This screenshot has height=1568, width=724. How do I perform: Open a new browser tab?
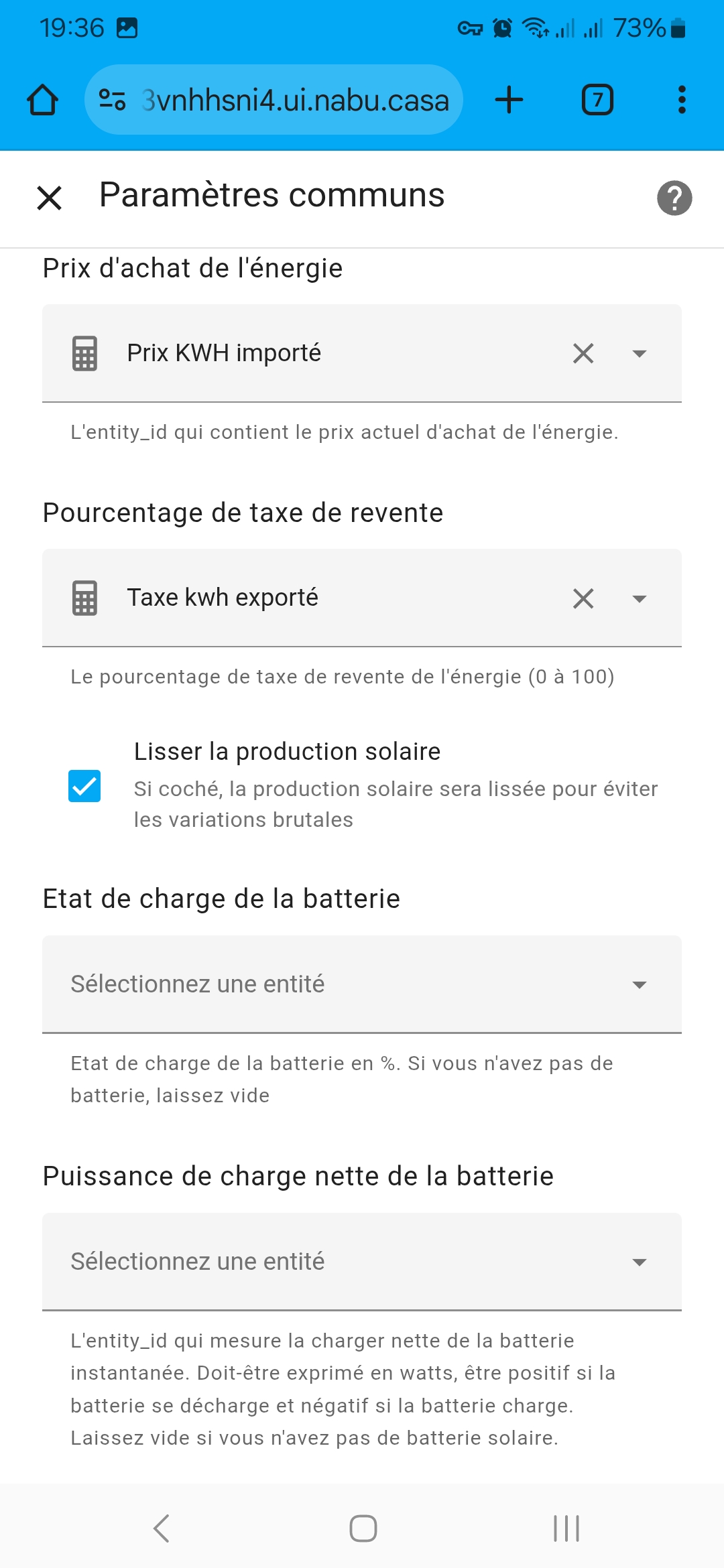tap(509, 100)
